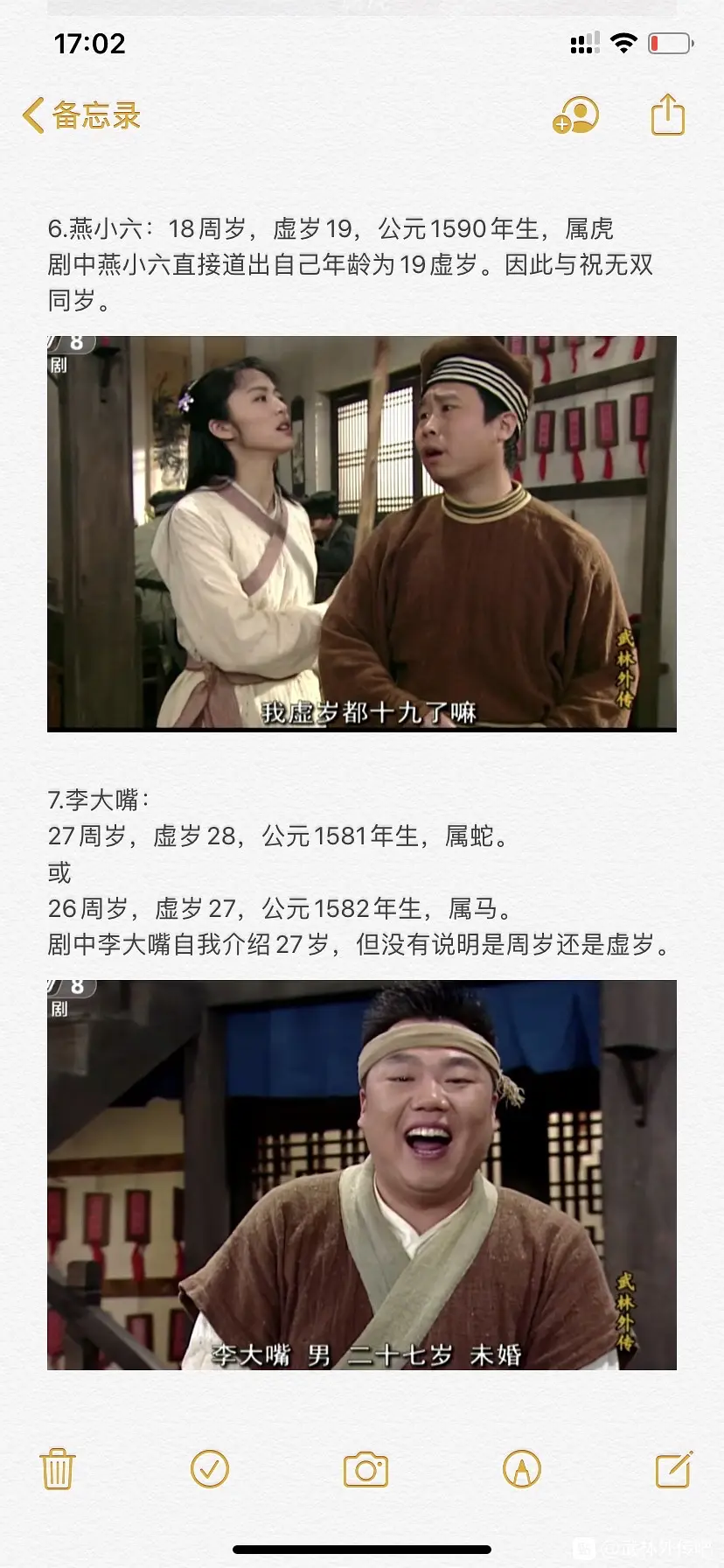
Task: Open the markup pen tool
Action: [x=522, y=1469]
